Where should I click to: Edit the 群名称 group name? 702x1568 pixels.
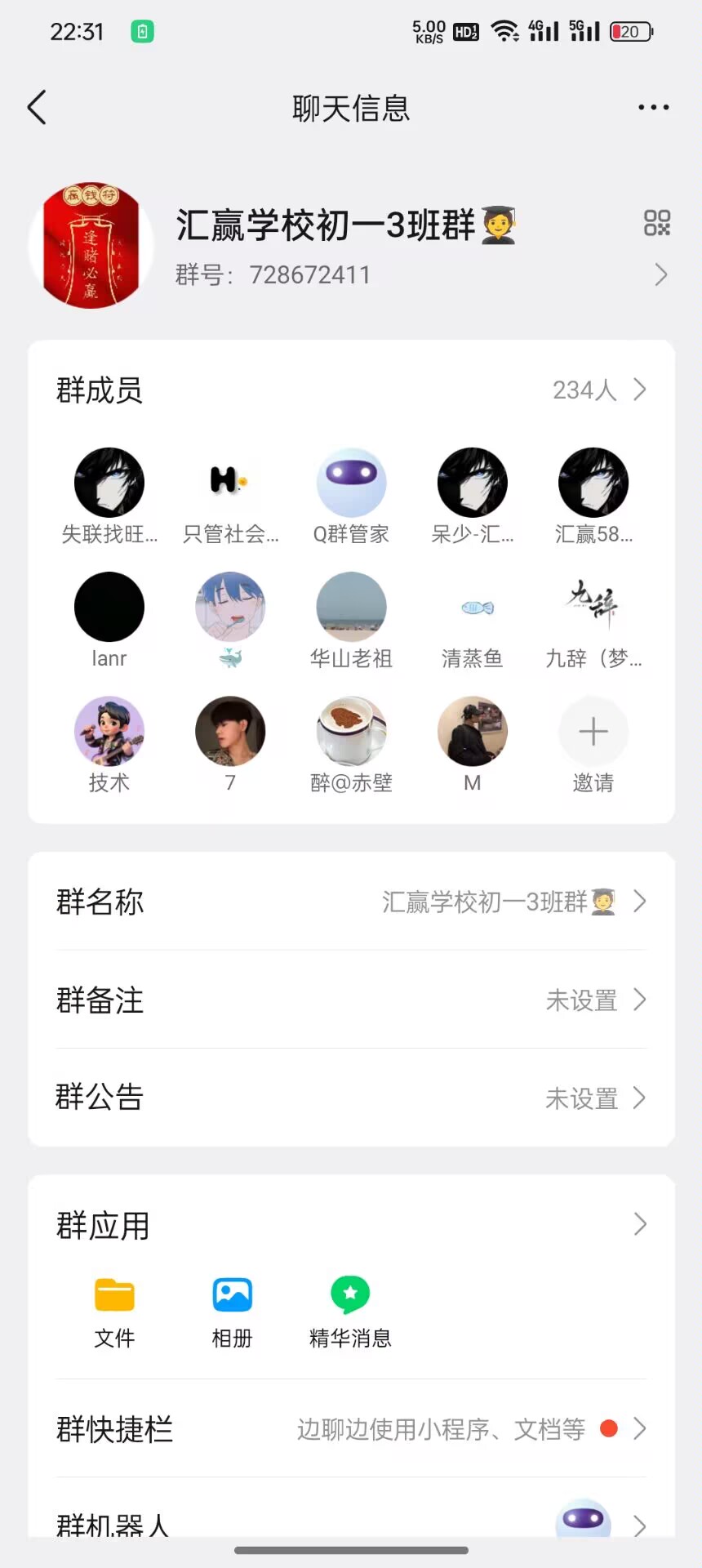(x=351, y=902)
